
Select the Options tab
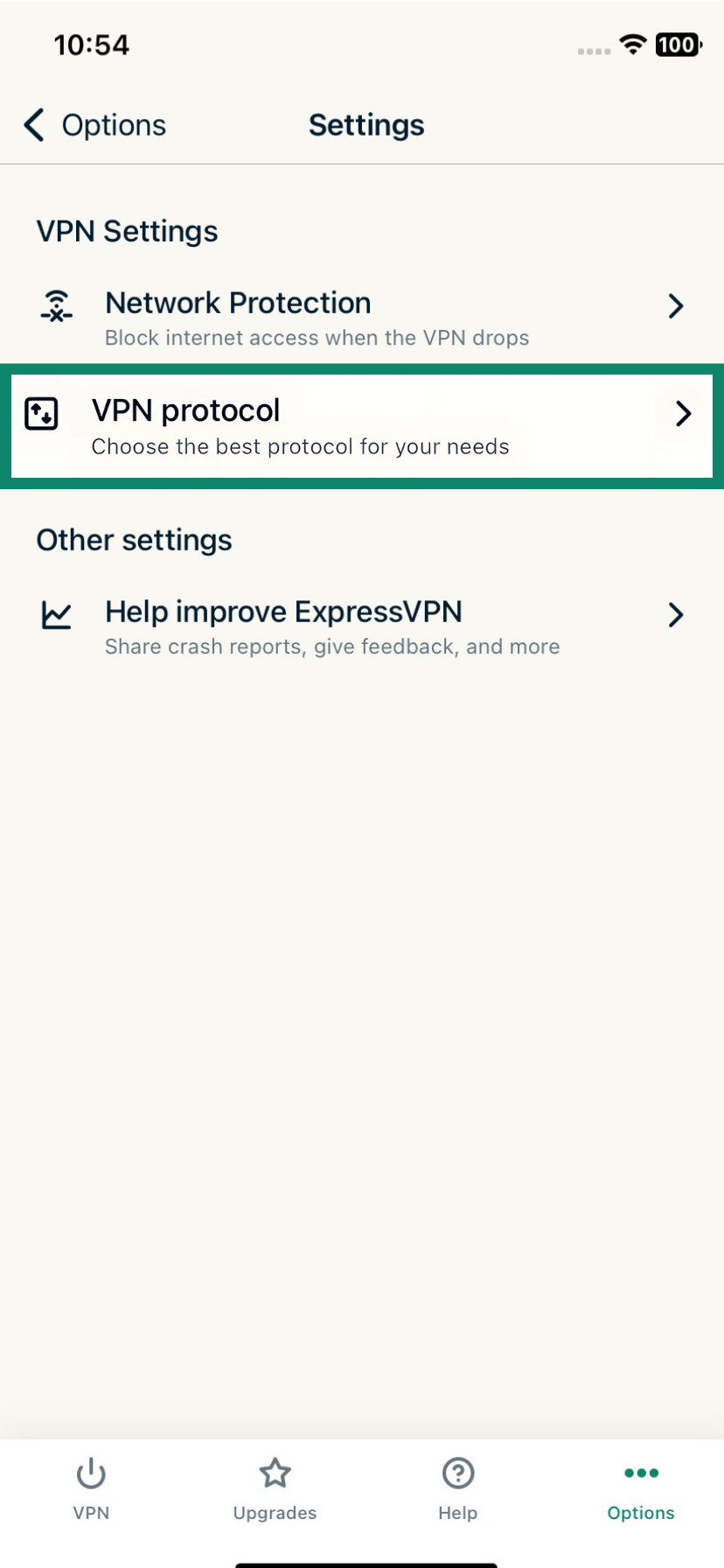[x=641, y=1488]
